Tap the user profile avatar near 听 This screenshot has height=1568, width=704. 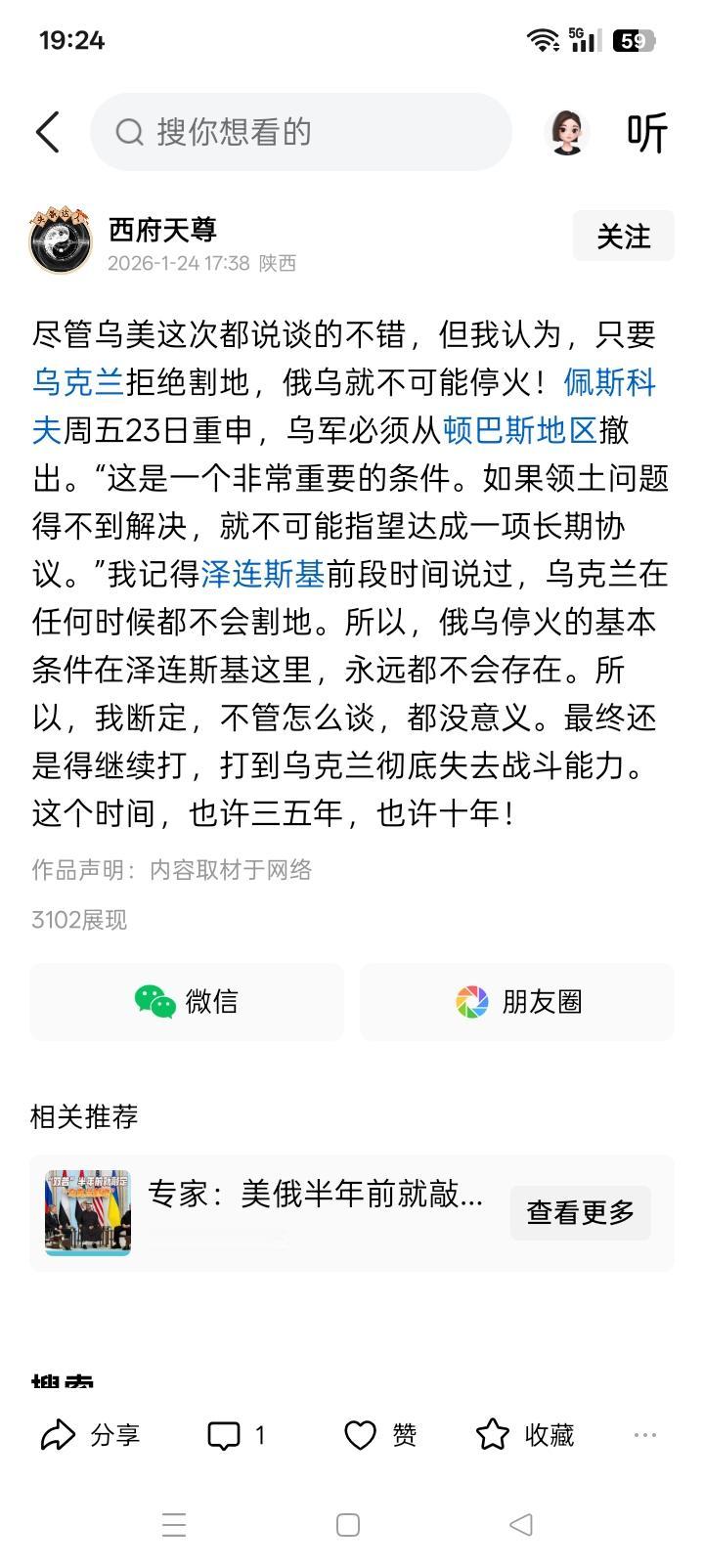(566, 131)
